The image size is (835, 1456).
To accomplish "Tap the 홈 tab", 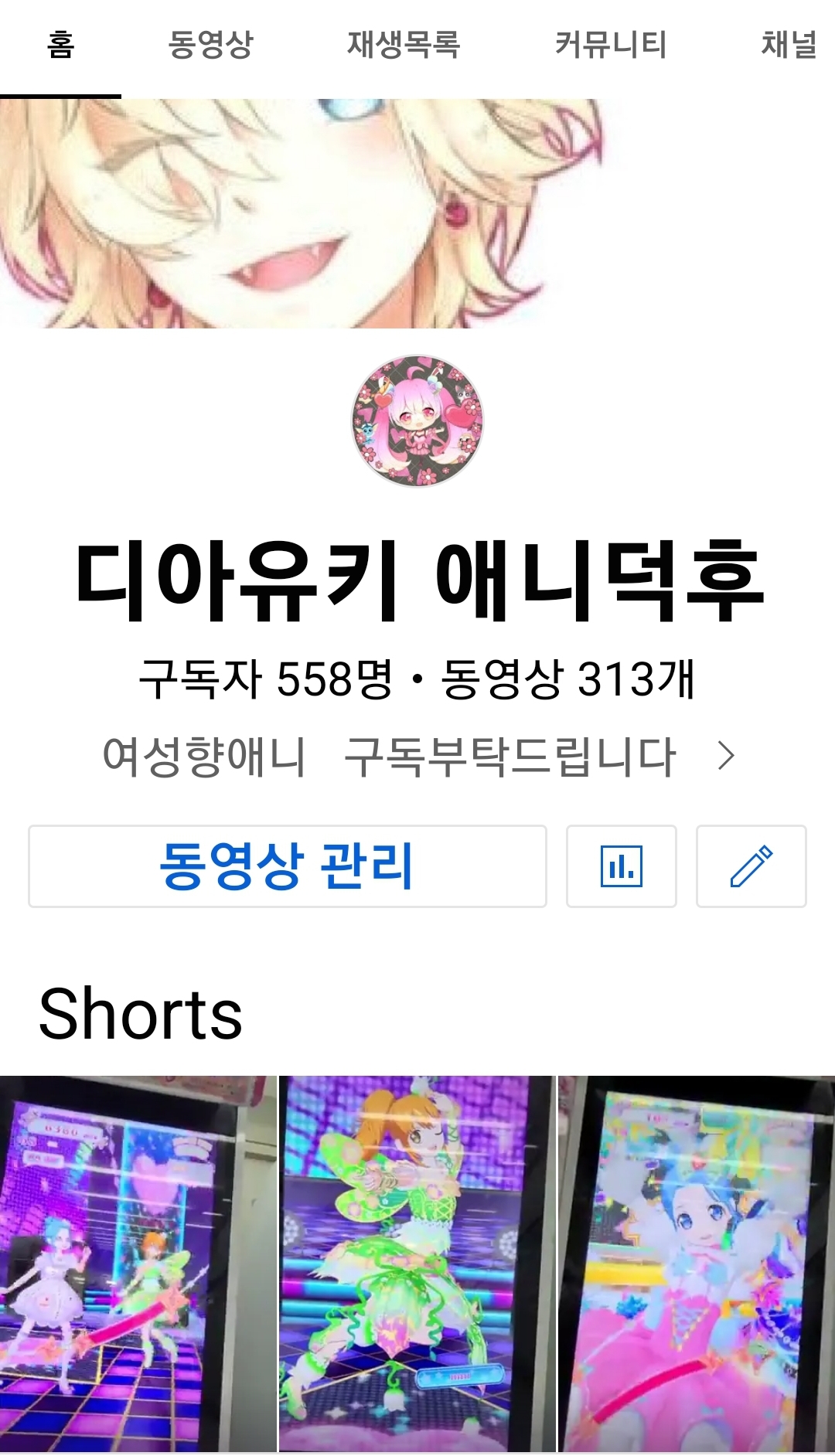I will (60, 45).
